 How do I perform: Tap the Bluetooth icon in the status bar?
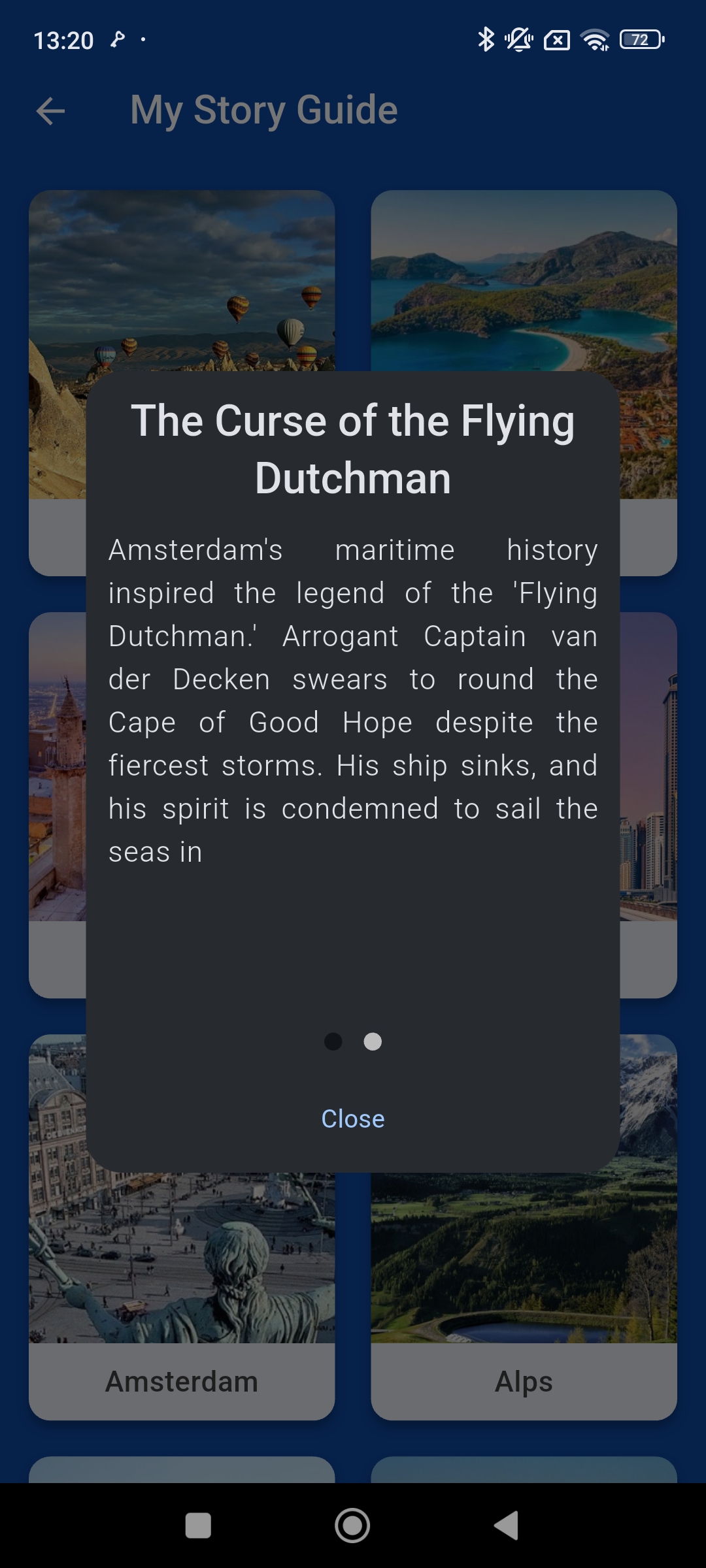[485, 41]
